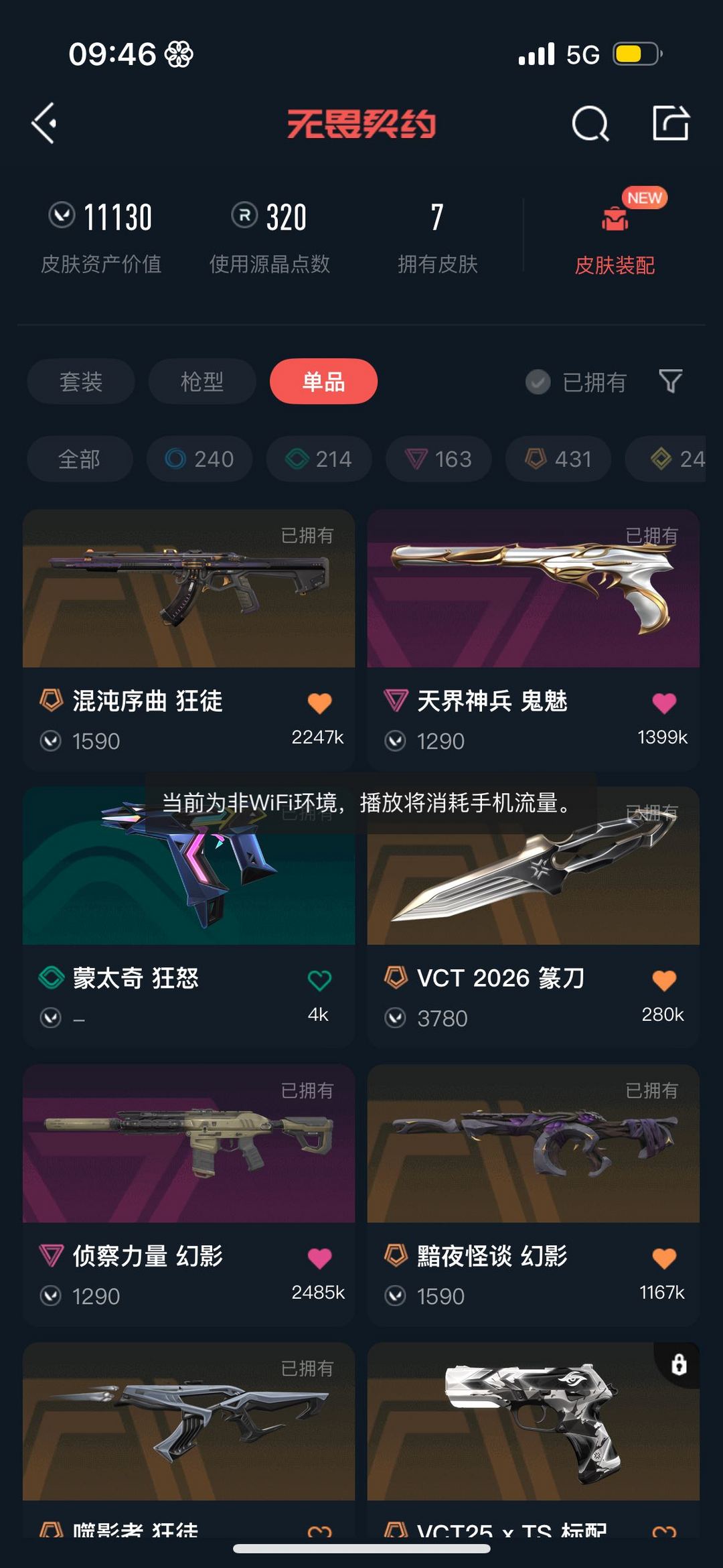Select the 单品 tab
The image size is (723, 1568).
(x=323, y=381)
